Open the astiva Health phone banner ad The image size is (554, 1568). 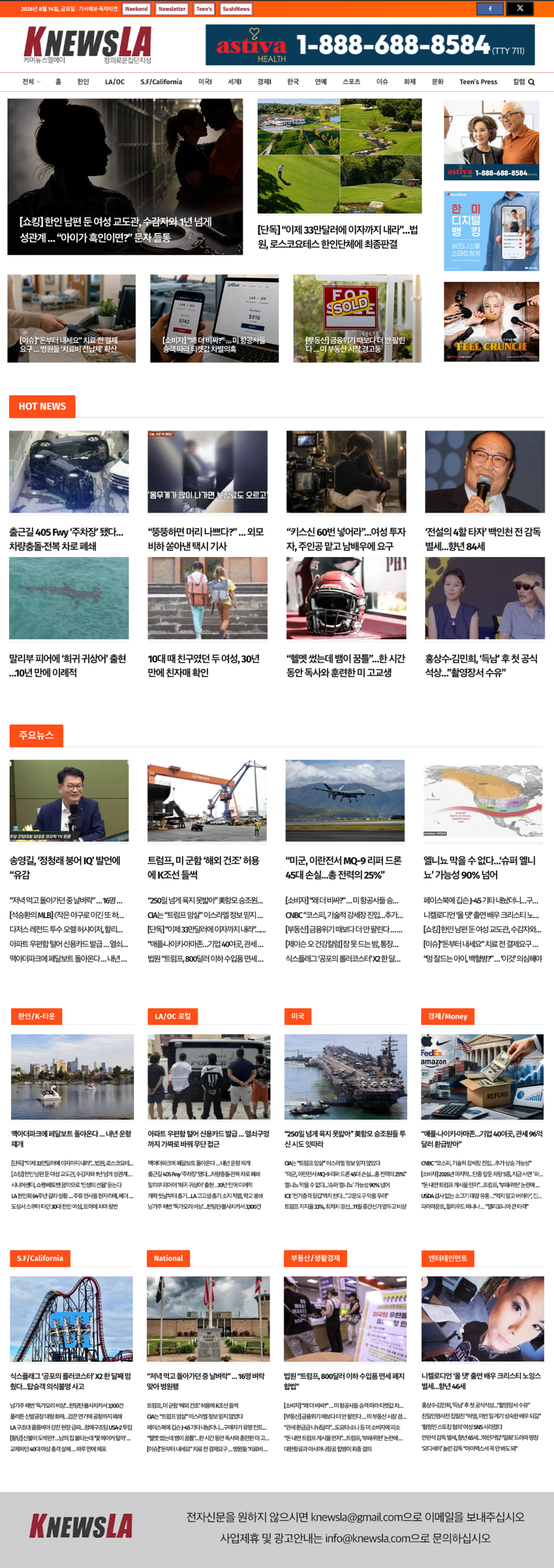coord(370,45)
